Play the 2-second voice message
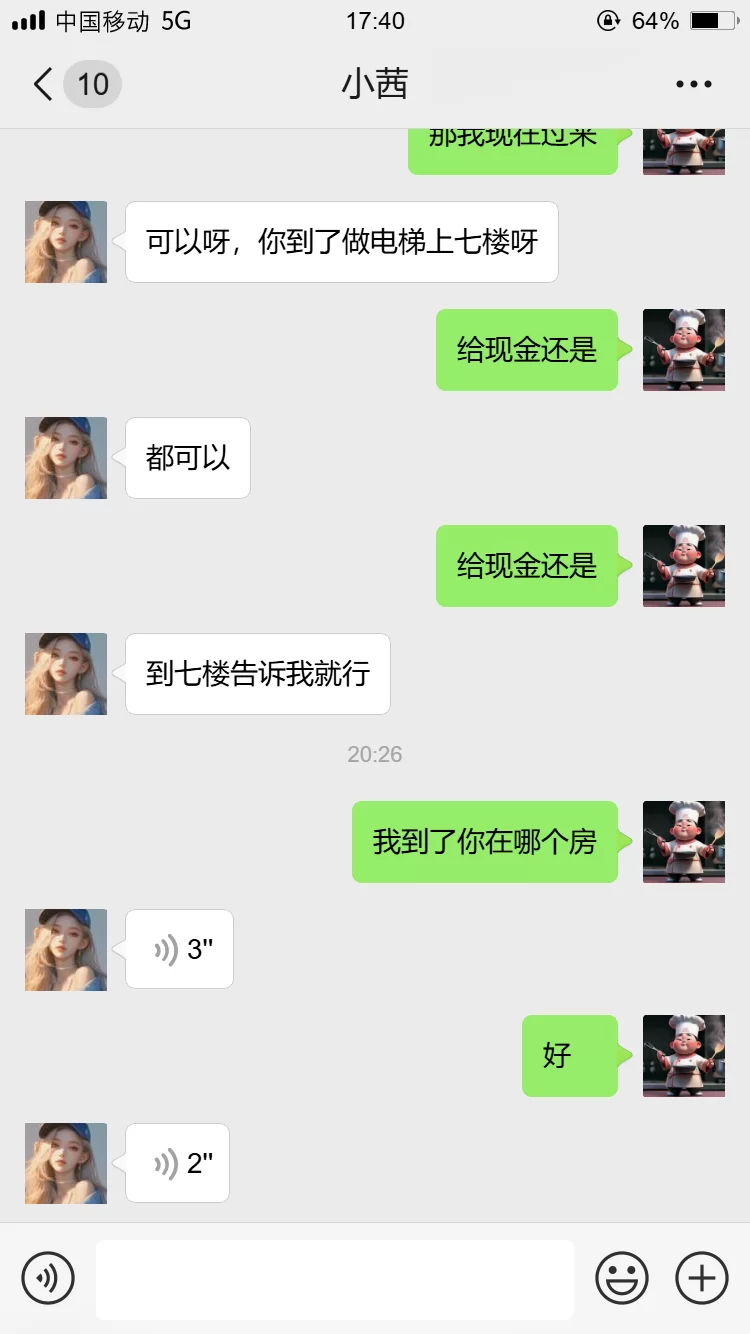This screenshot has width=750, height=1334. (x=178, y=1163)
